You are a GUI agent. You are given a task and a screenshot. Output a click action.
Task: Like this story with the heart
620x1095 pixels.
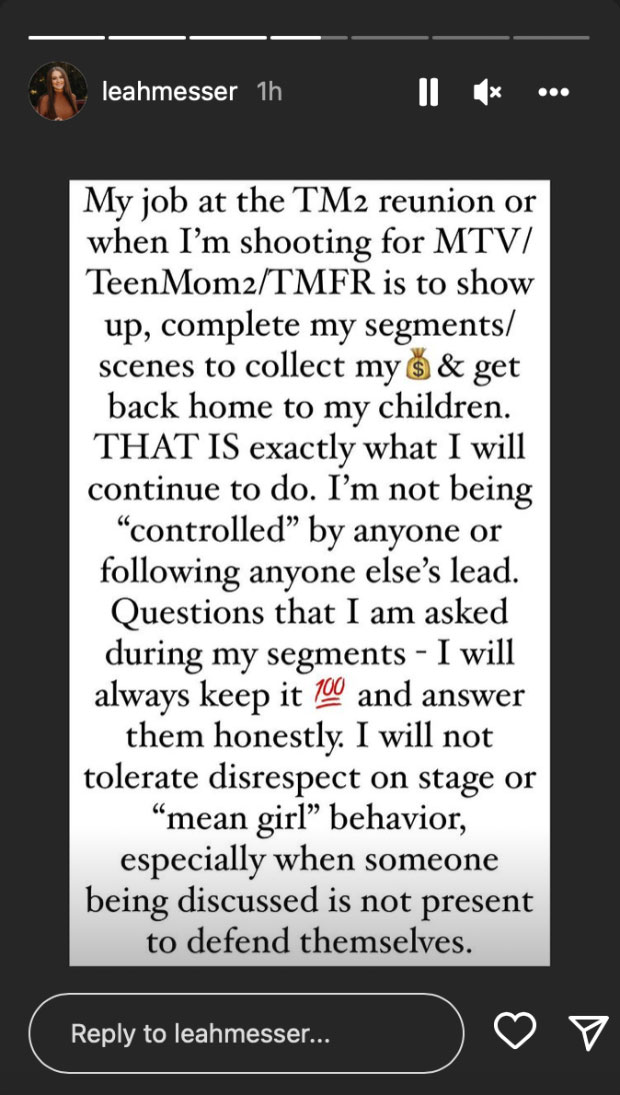pos(515,1031)
